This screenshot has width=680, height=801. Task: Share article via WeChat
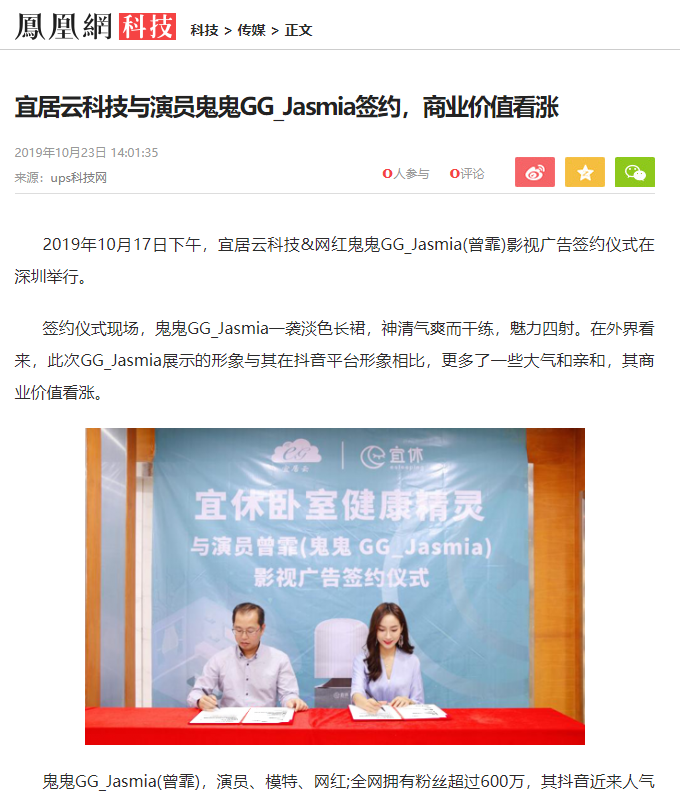[x=635, y=172]
